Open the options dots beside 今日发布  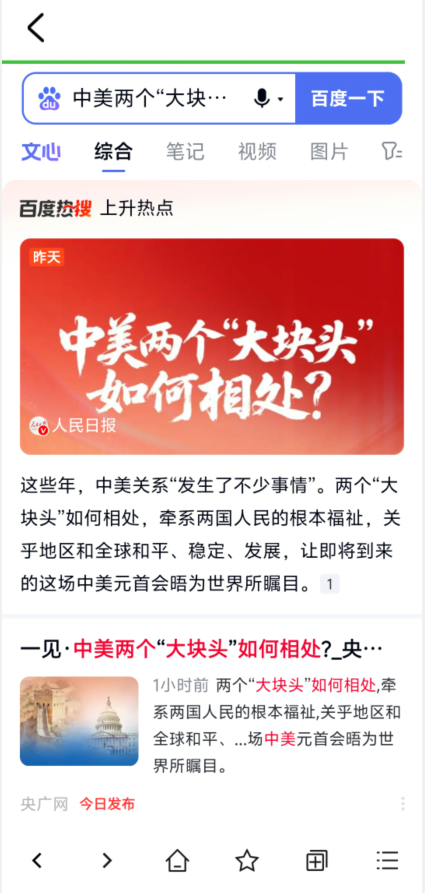[x=402, y=804]
